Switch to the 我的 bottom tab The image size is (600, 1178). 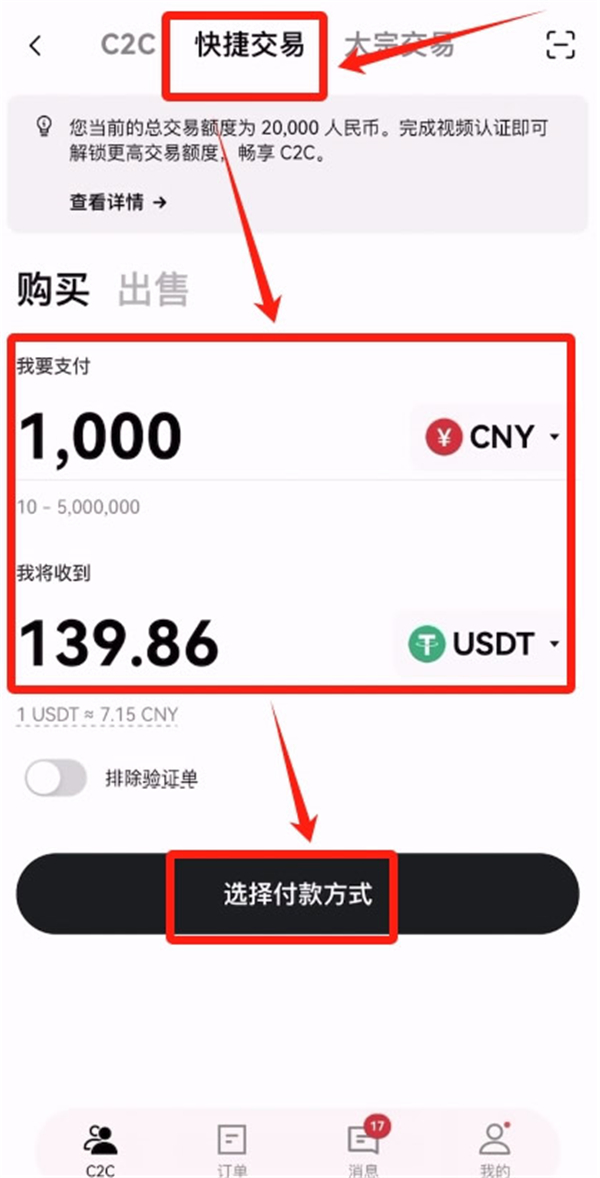[494, 1150]
